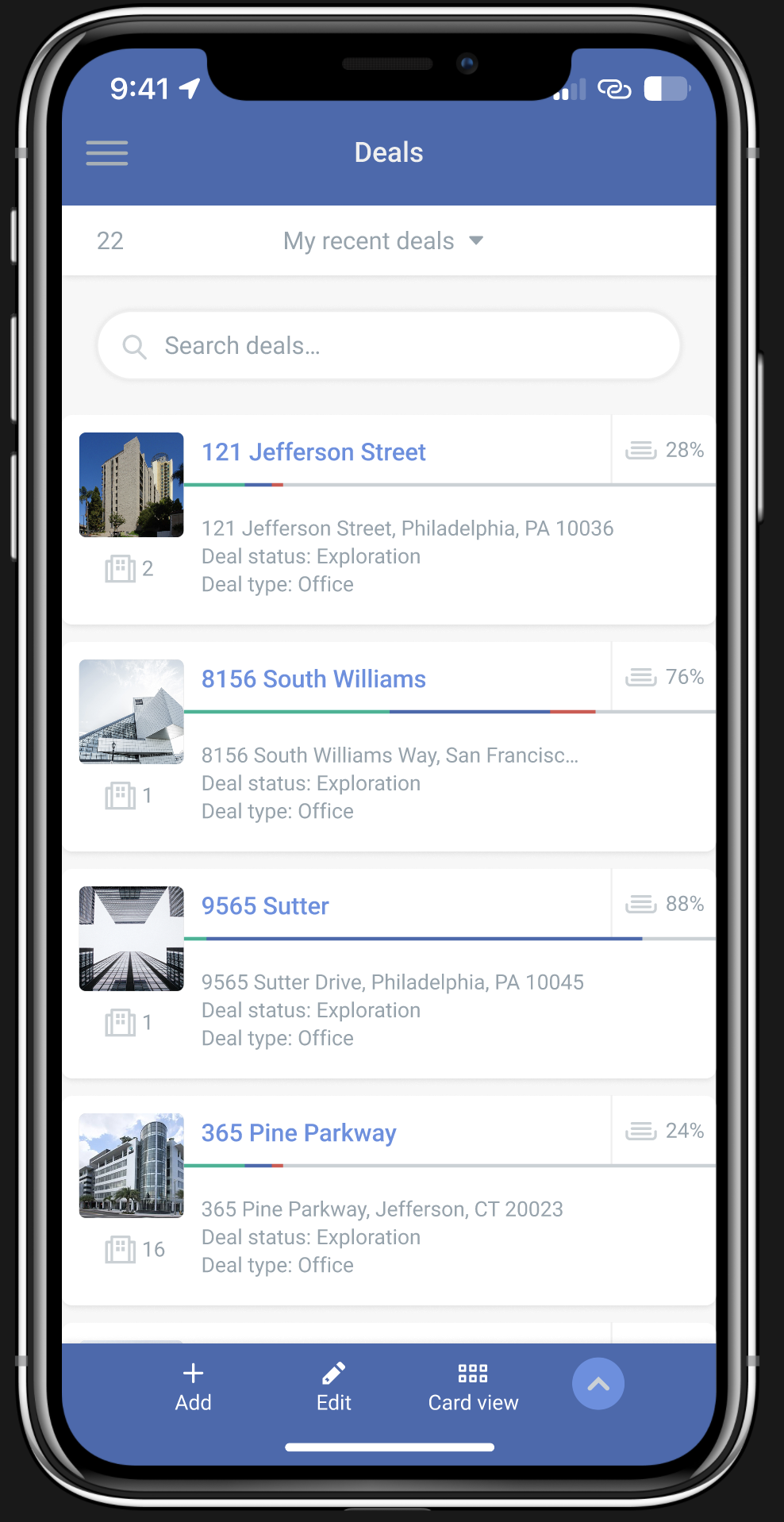View the 121 Jefferson Street building photo
Viewport: 784px width, 1522px height.
pyautogui.click(x=132, y=485)
